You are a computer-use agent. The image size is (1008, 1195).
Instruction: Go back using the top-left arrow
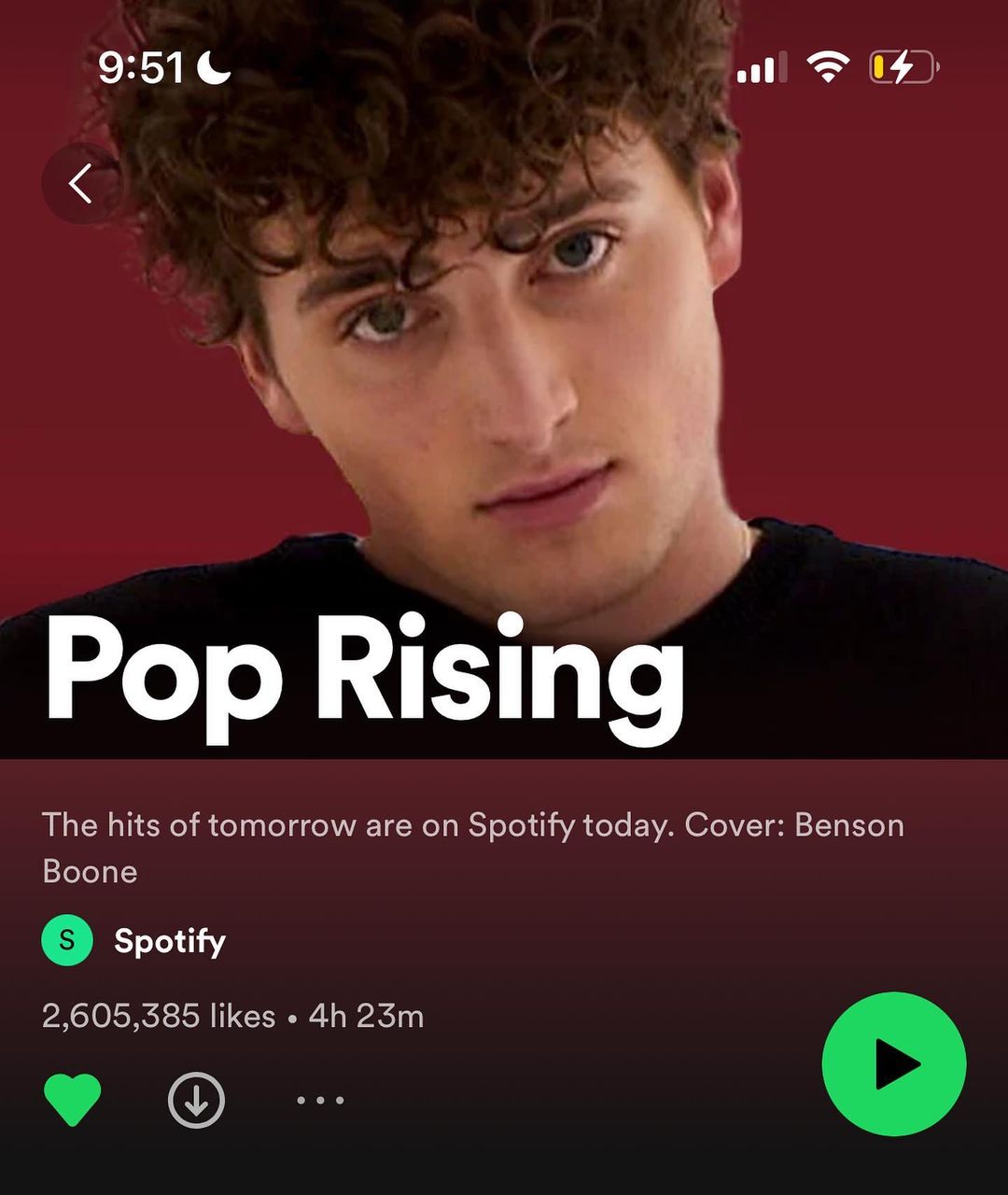click(81, 184)
